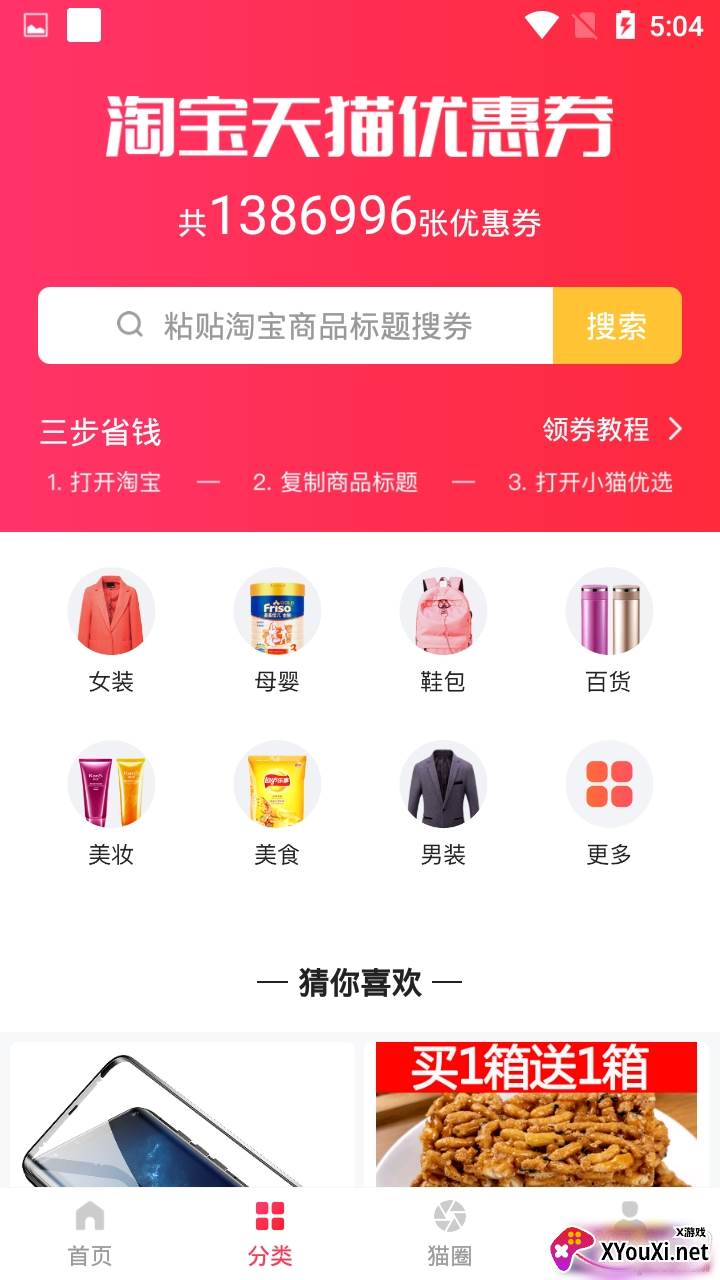Select the 分类 tab
The image size is (720, 1280).
pos(270,1234)
